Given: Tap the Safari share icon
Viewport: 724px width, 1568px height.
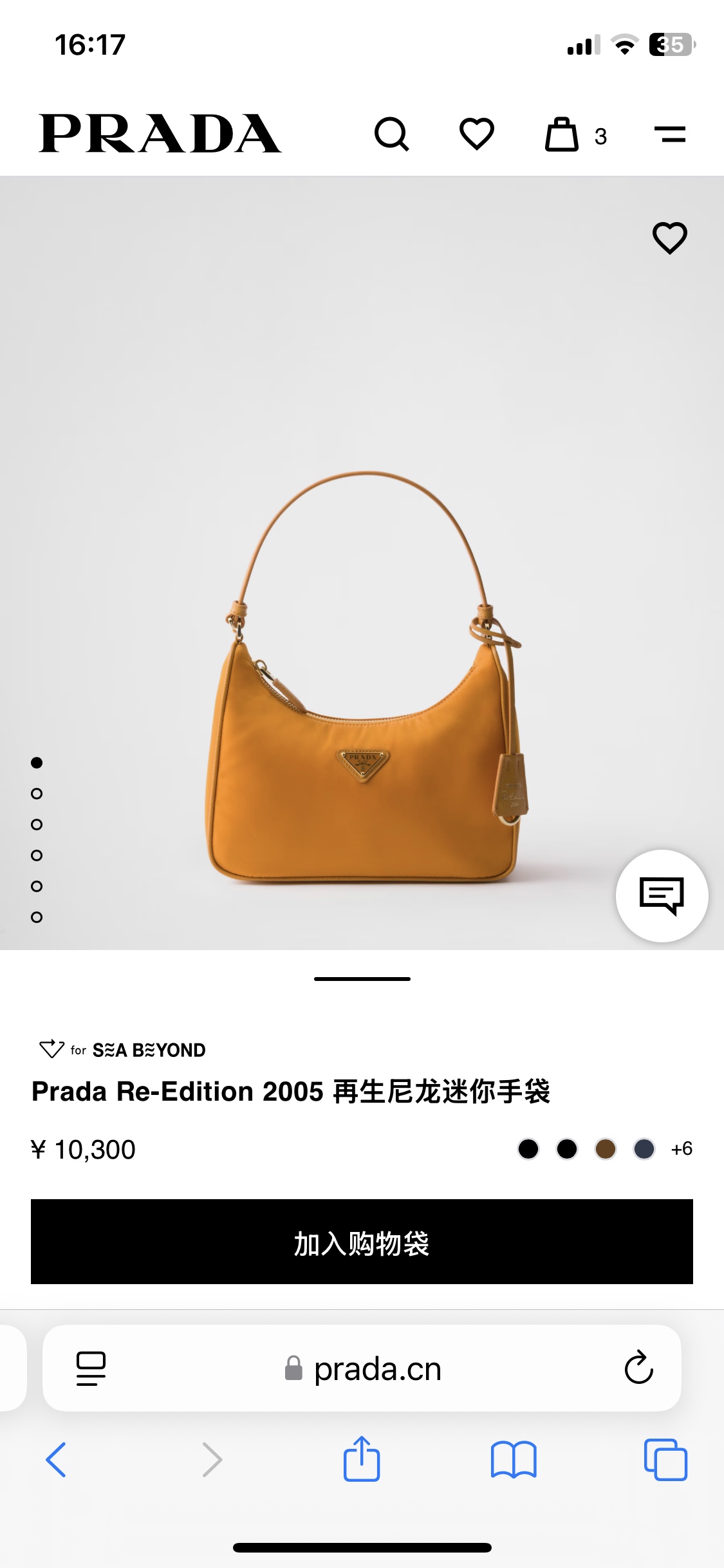Looking at the screenshot, I should coord(362,1461).
